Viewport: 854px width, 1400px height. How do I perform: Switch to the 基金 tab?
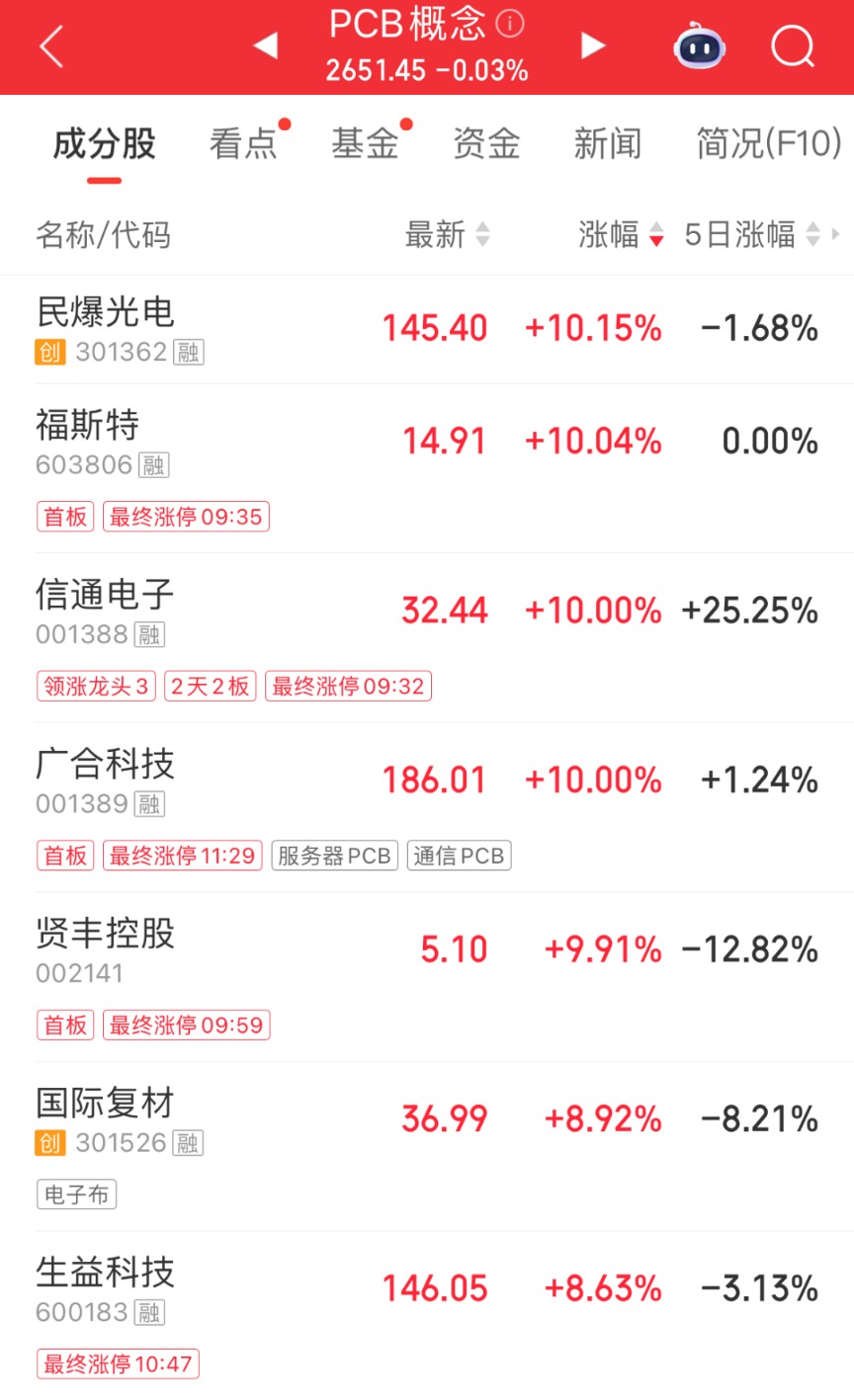pyautogui.click(x=365, y=144)
